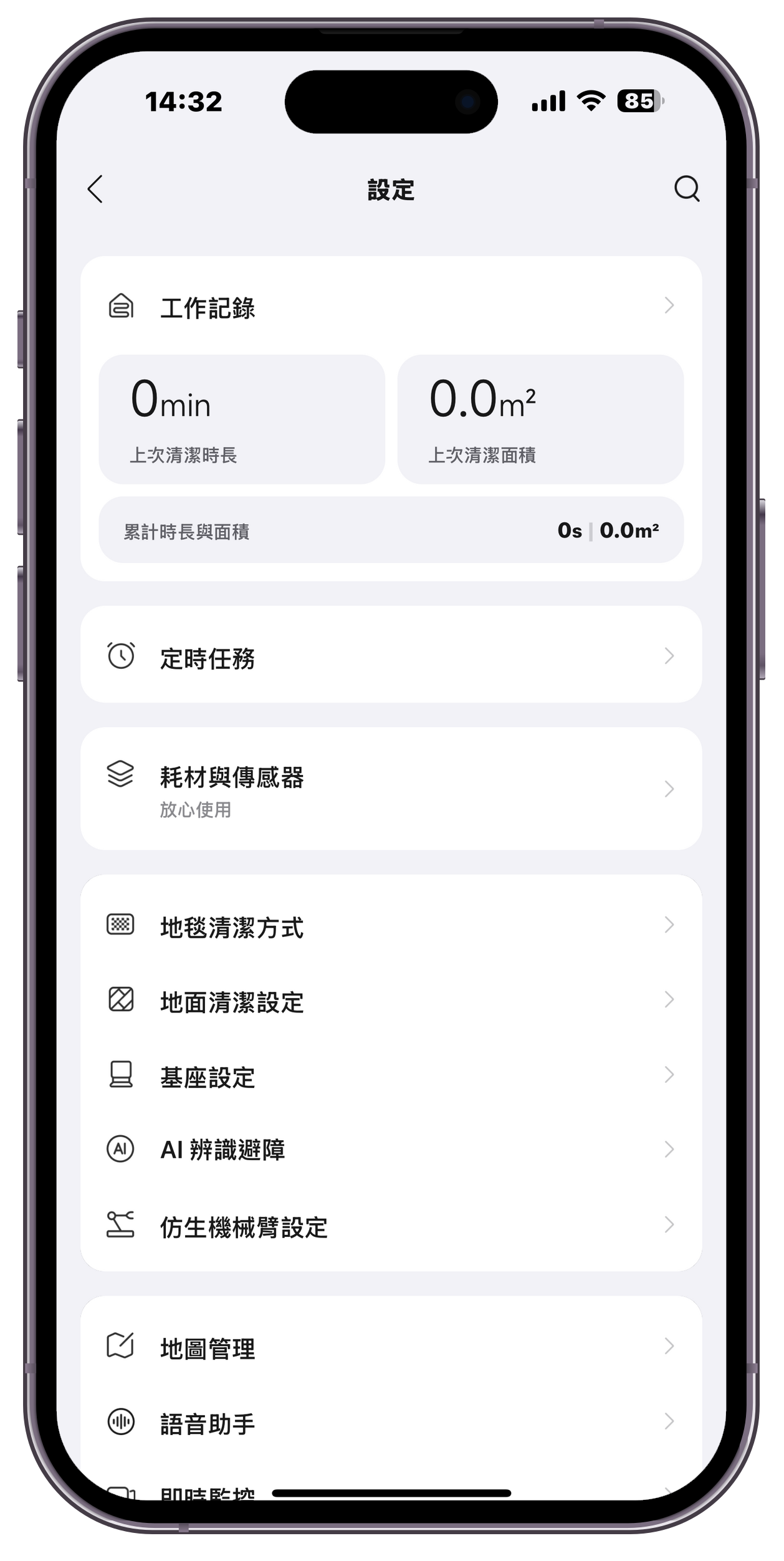Open the search icon in the header
This screenshot has height=1561, width=784.
tap(687, 189)
